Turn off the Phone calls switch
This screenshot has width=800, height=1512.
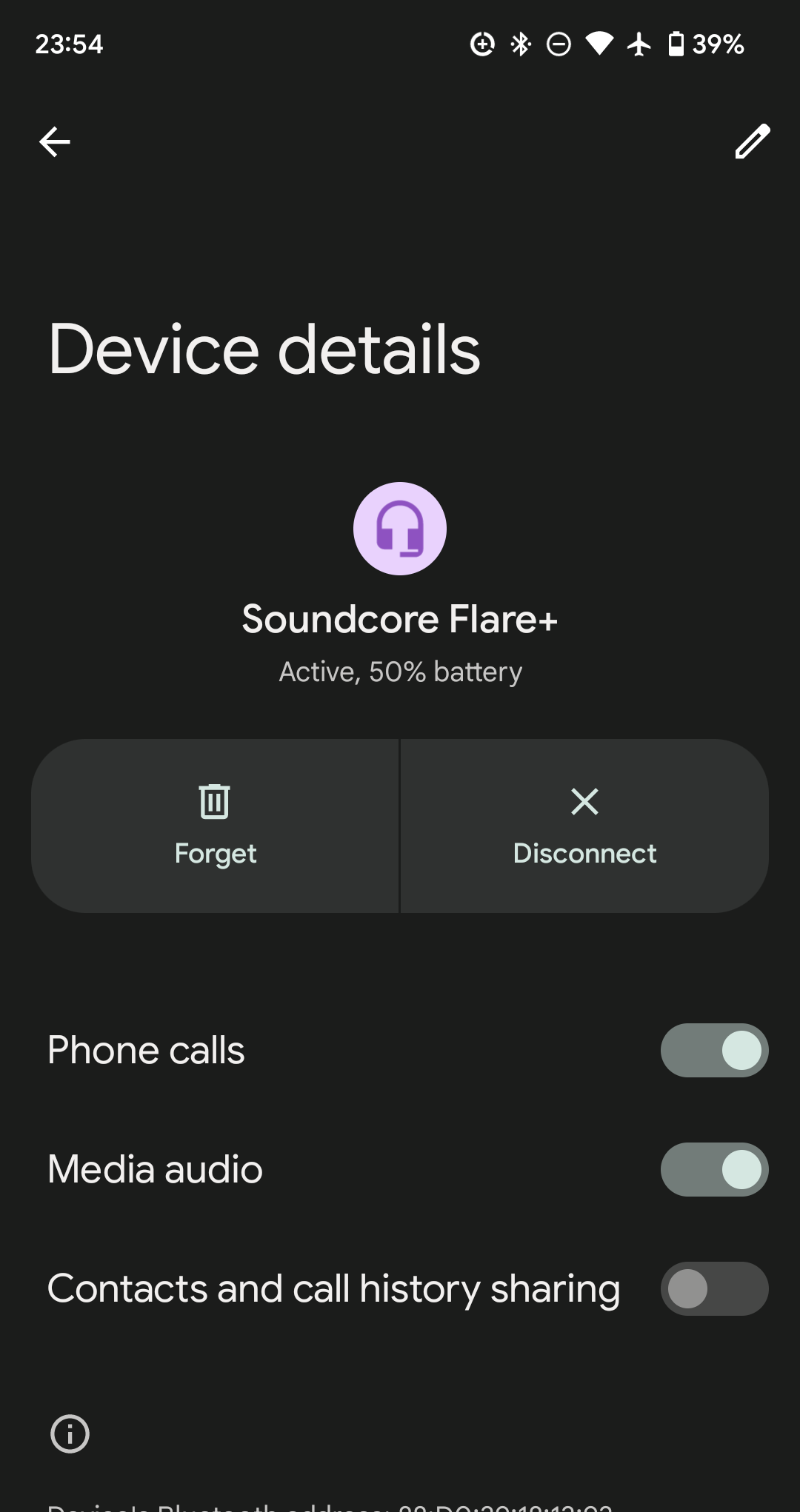[714, 1050]
